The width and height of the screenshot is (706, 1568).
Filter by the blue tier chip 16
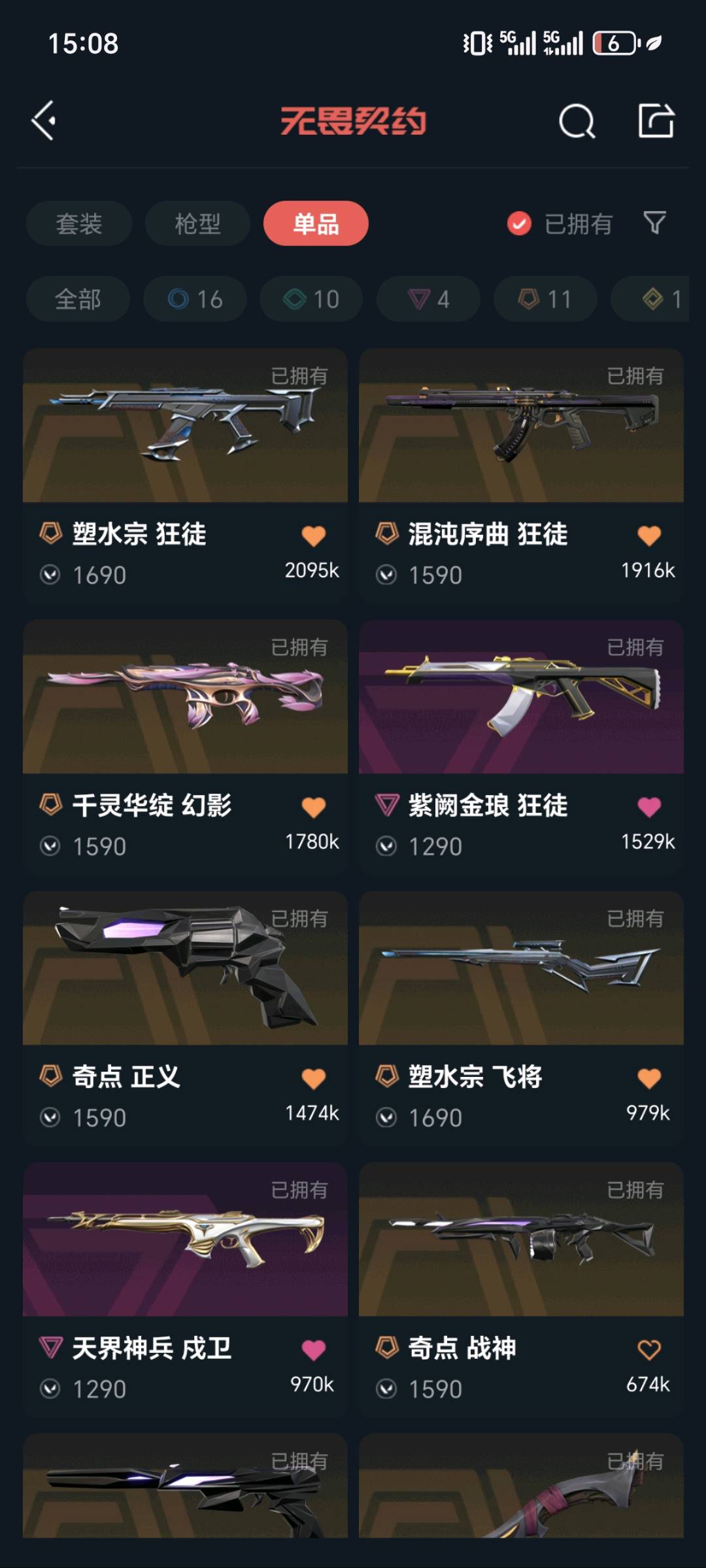coord(195,299)
